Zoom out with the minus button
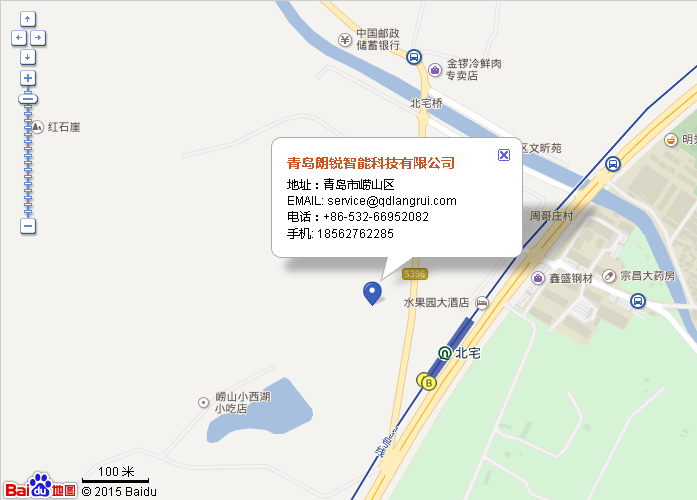 28,226
